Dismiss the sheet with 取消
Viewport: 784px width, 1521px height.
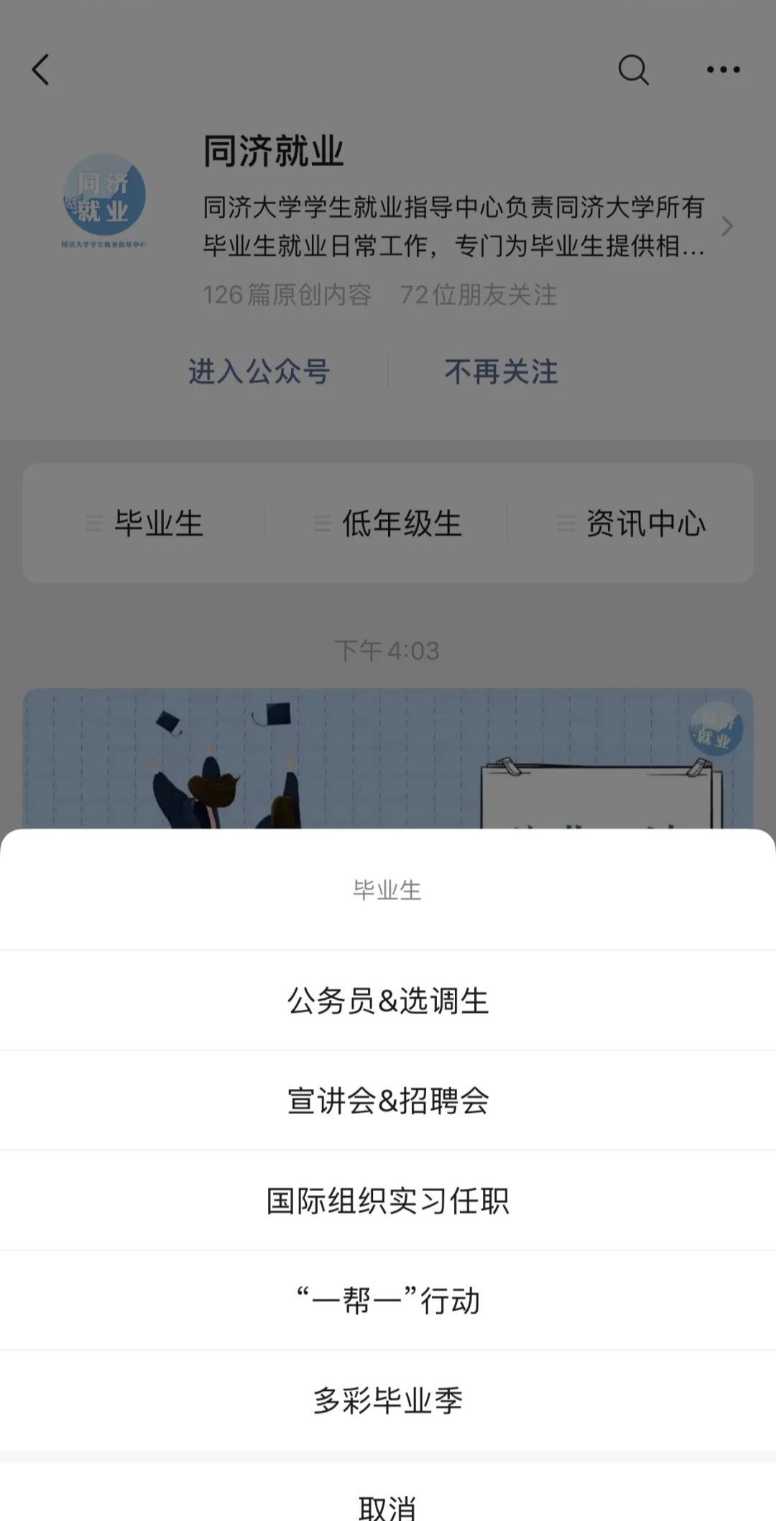tap(388, 1501)
